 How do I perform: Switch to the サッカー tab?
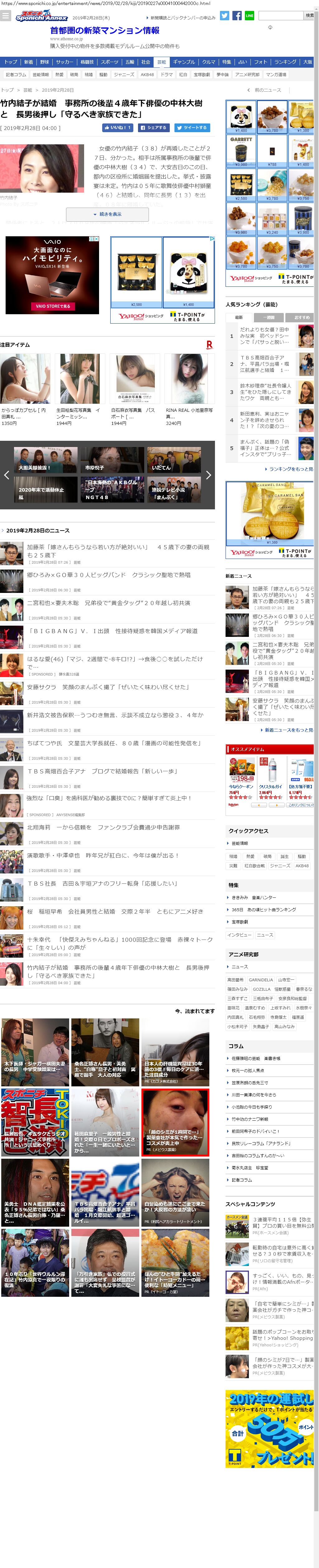64,62
